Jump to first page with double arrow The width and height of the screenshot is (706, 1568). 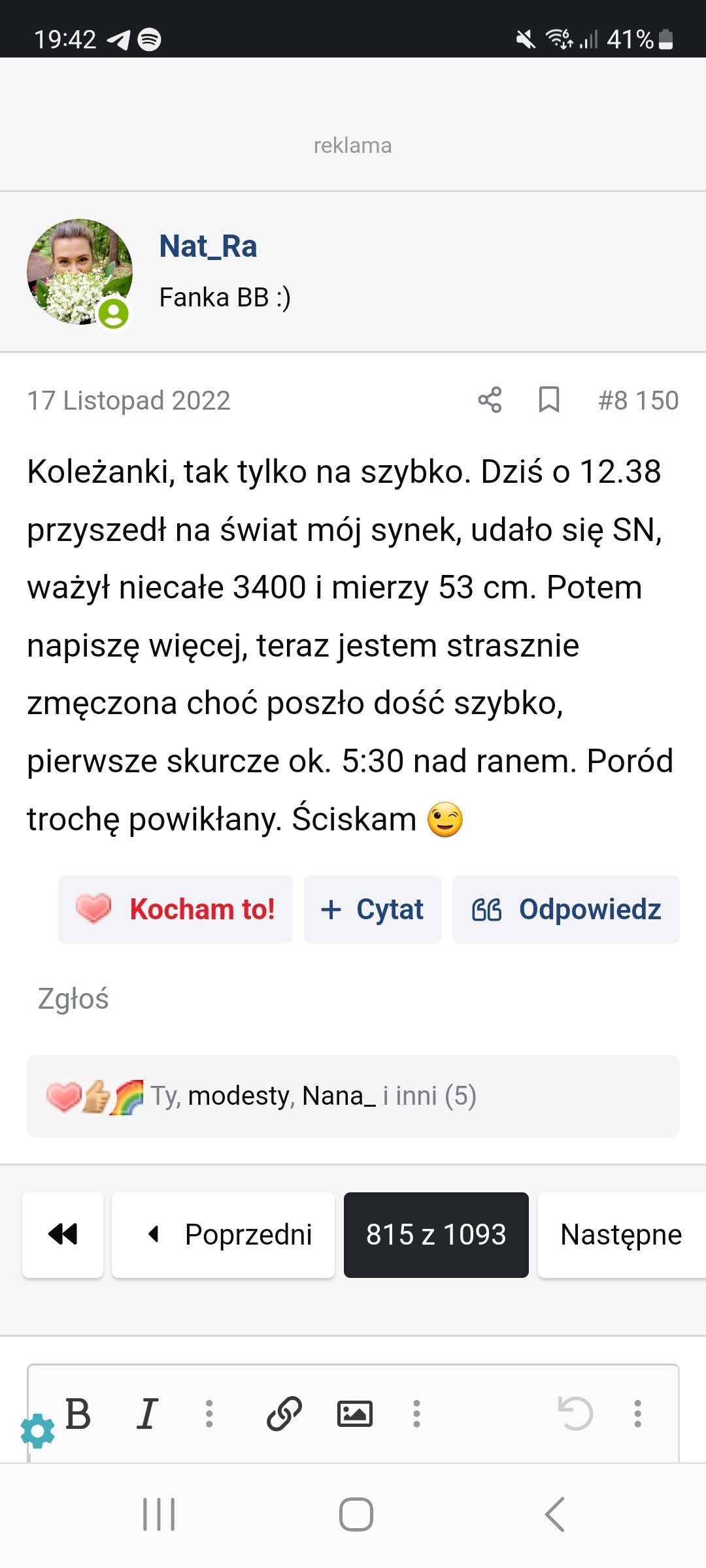coord(63,1235)
